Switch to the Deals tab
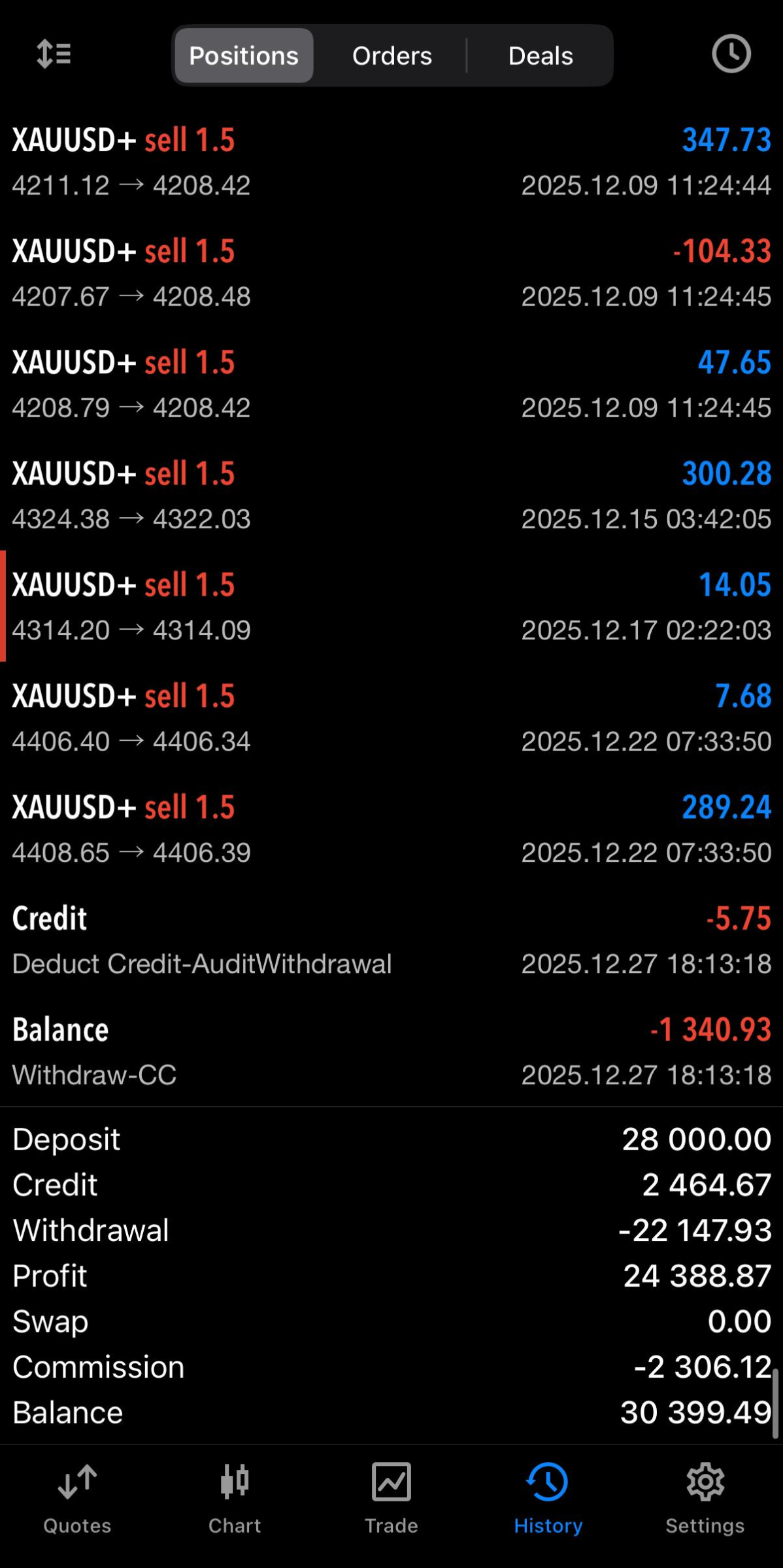Viewport: 783px width, 1568px height. tap(540, 56)
